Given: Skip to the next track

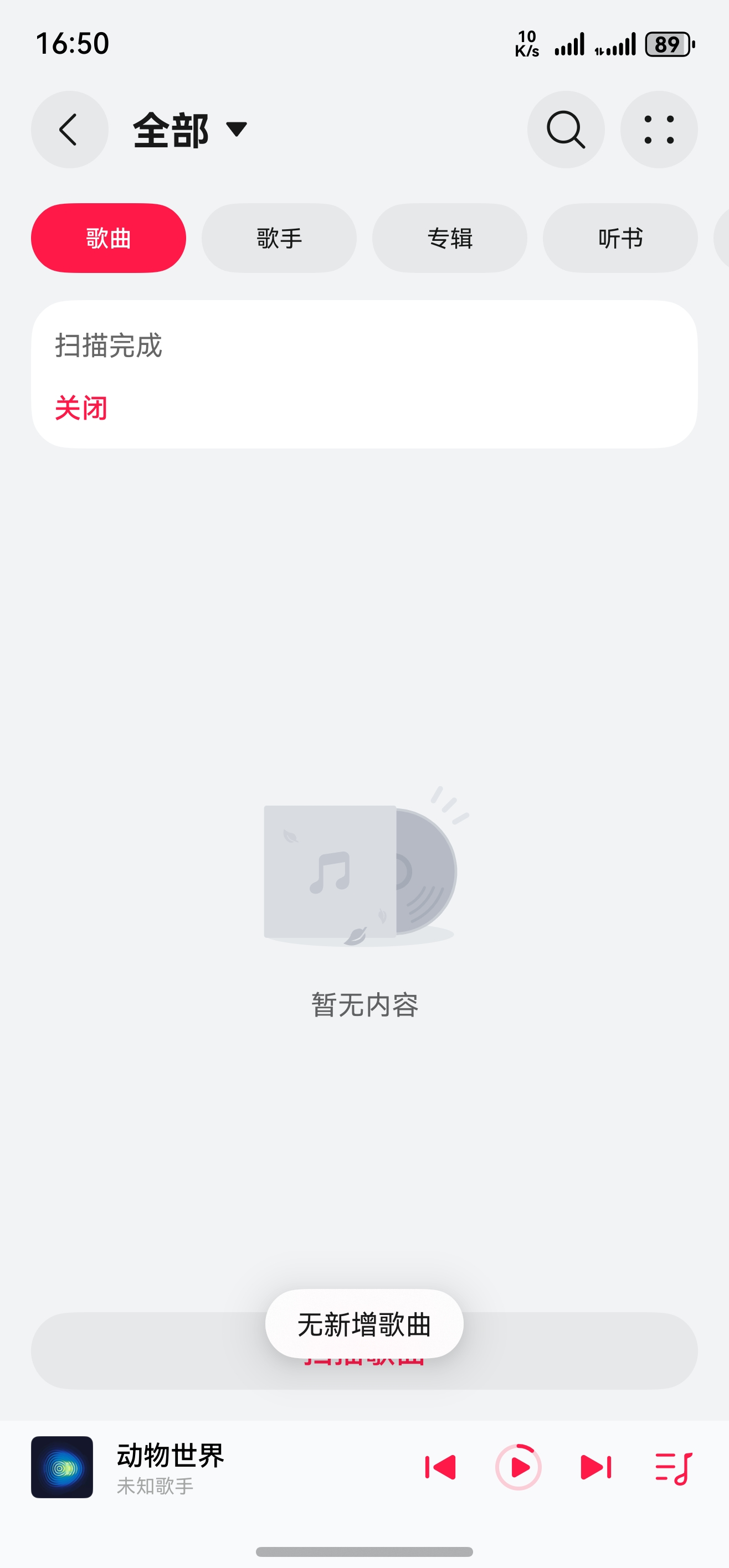Looking at the screenshot, I should point(595,1467).
